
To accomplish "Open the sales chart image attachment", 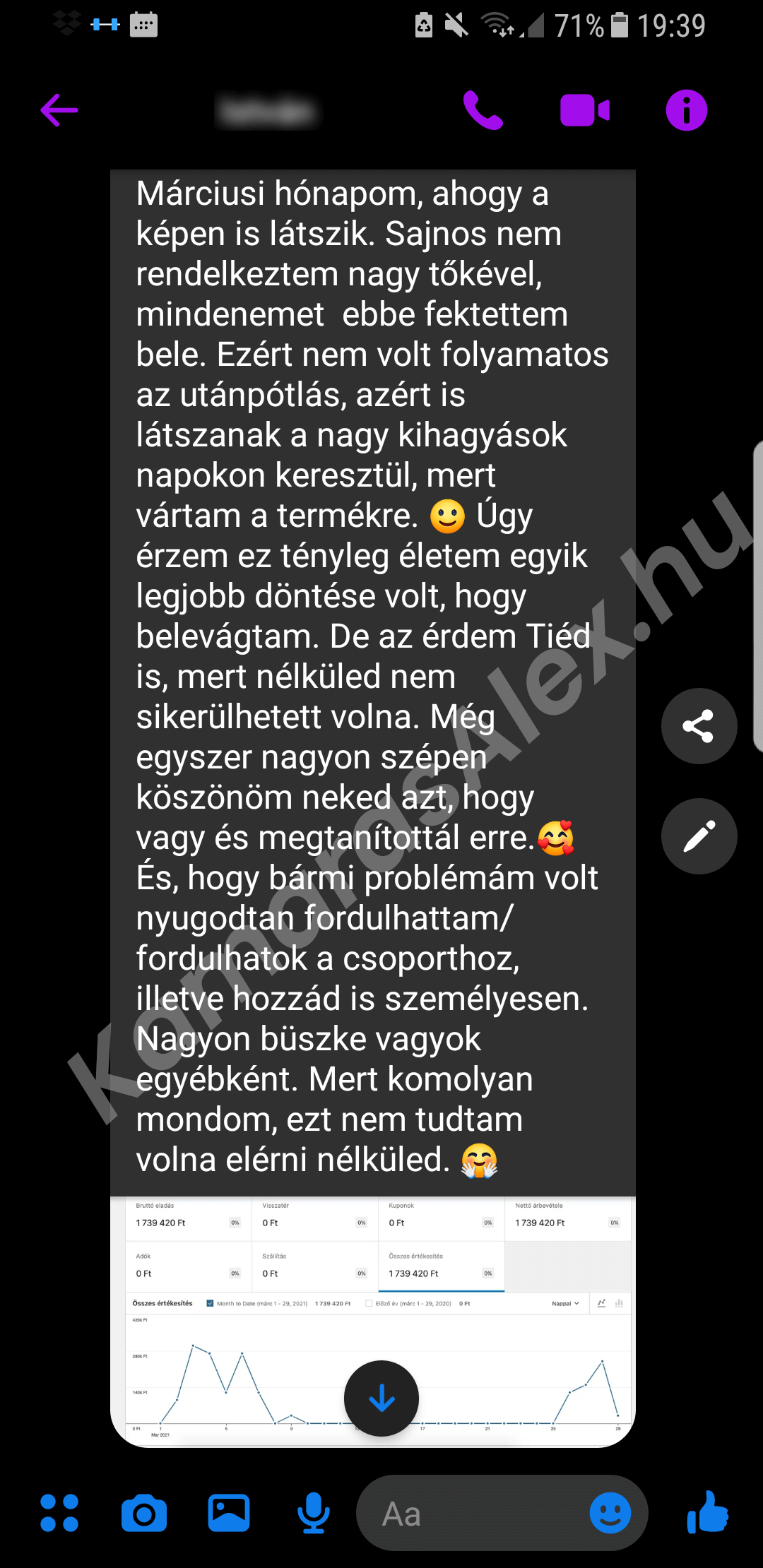I will pos(373,1321).
